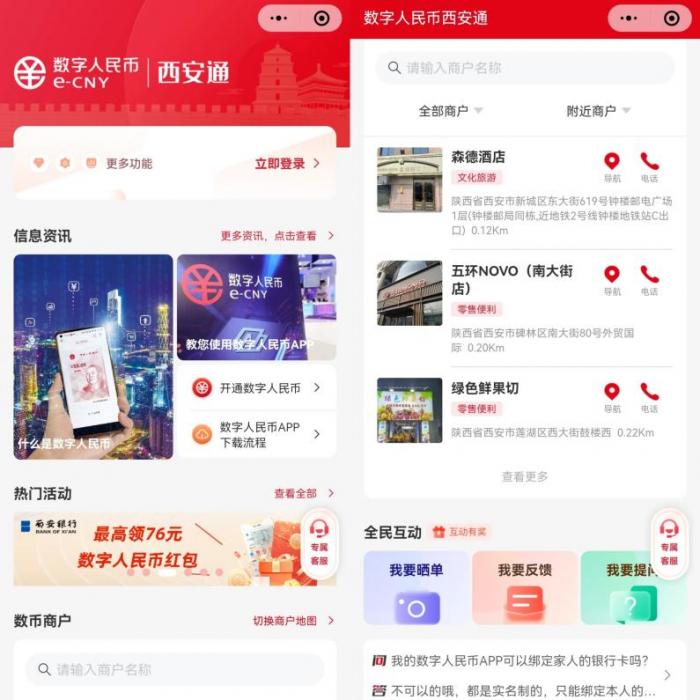Expand the 全部商户 dropdown
Screen dimensions: 700x700
[x=450, y=111]
